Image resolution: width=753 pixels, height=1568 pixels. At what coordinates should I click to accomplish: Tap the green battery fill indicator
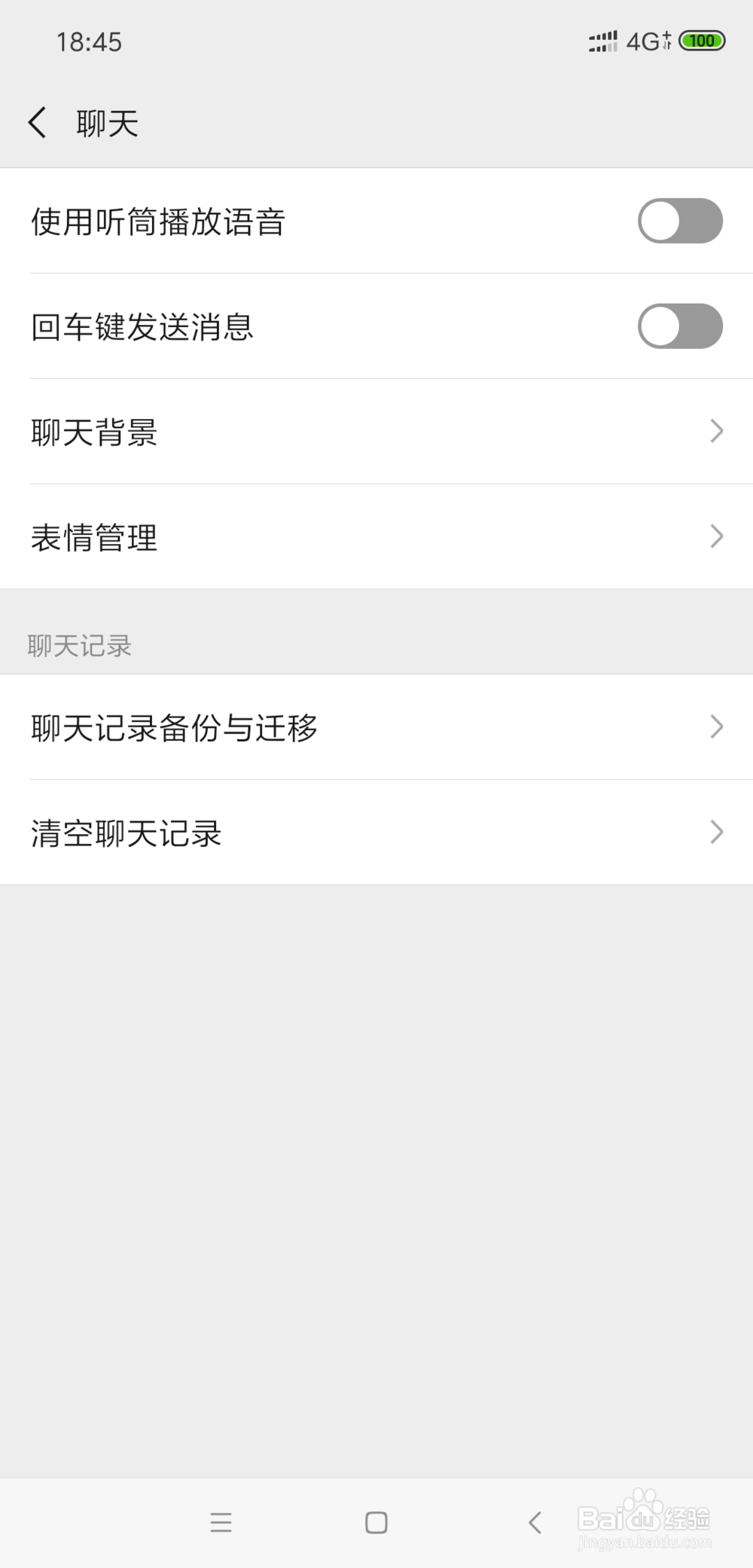700,40
